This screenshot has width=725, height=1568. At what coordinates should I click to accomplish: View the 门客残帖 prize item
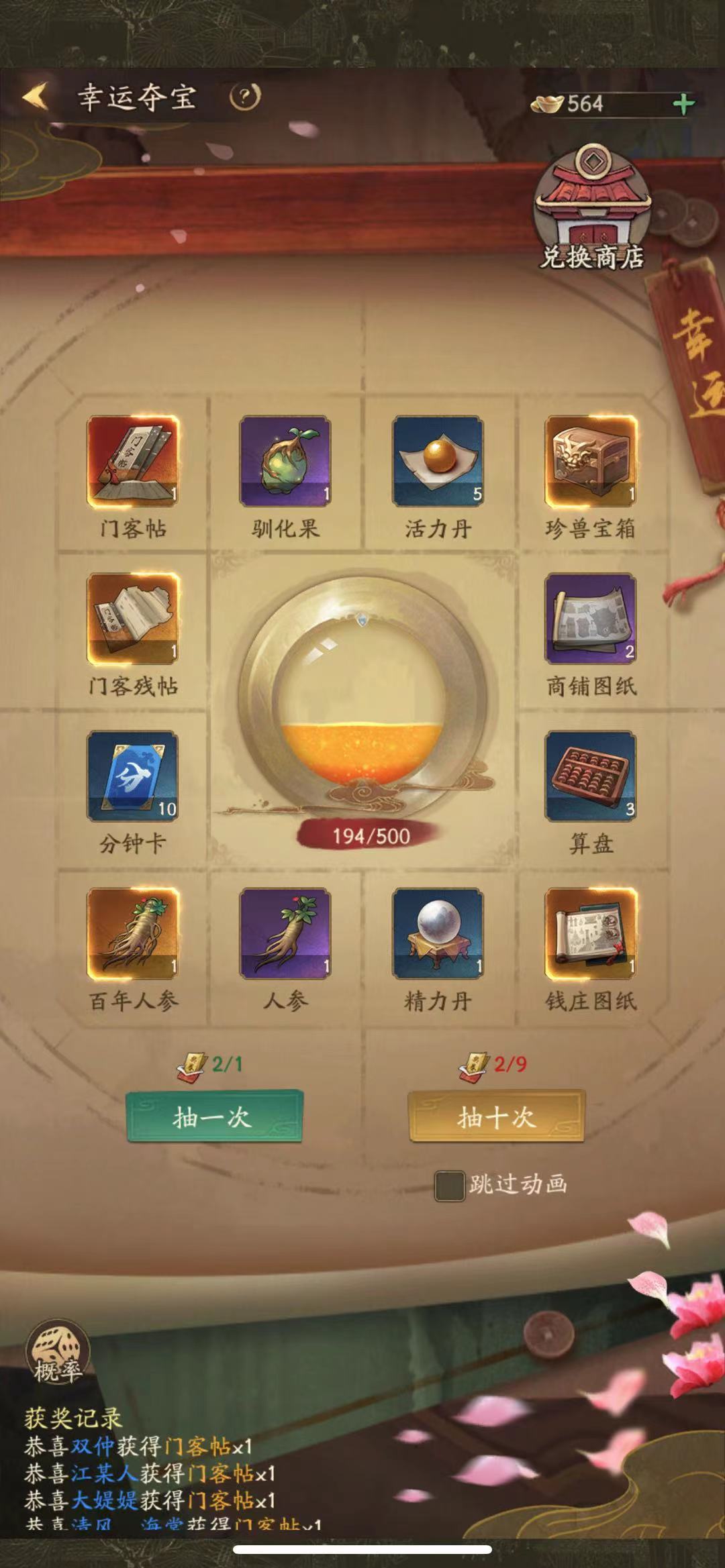(x=133, y=619)
